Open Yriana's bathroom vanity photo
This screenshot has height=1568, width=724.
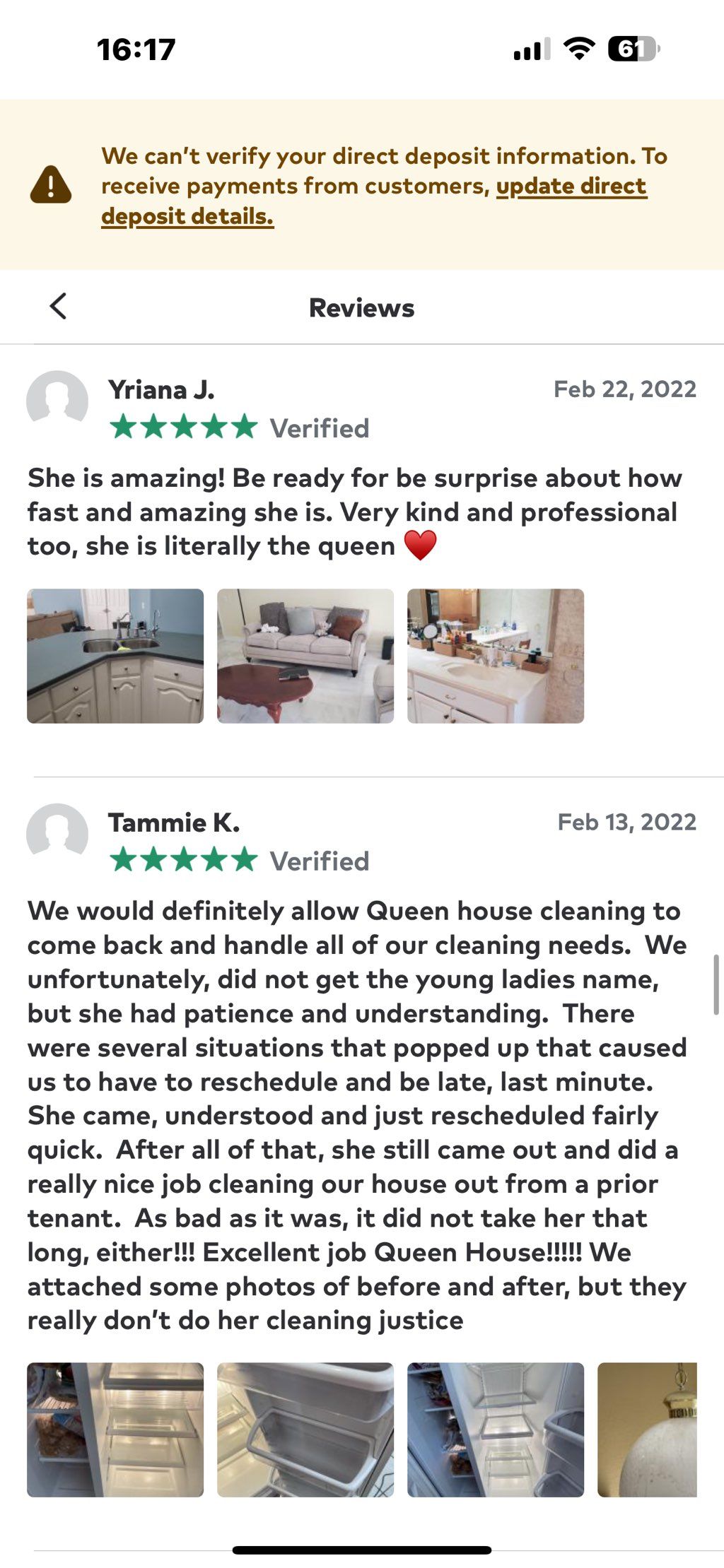tap(496, 656)
